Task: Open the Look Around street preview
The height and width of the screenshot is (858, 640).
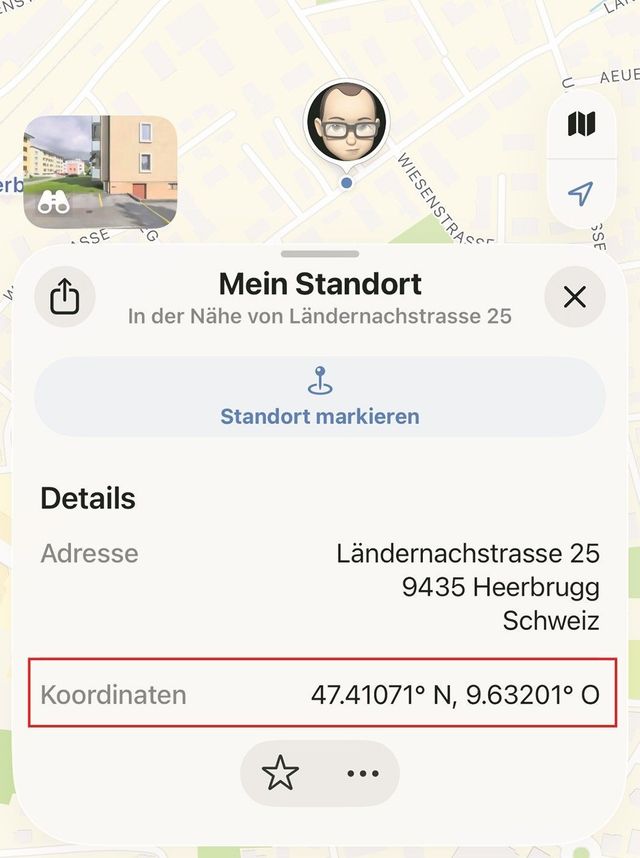Action: pyautogui.click(x=100, y=172)
